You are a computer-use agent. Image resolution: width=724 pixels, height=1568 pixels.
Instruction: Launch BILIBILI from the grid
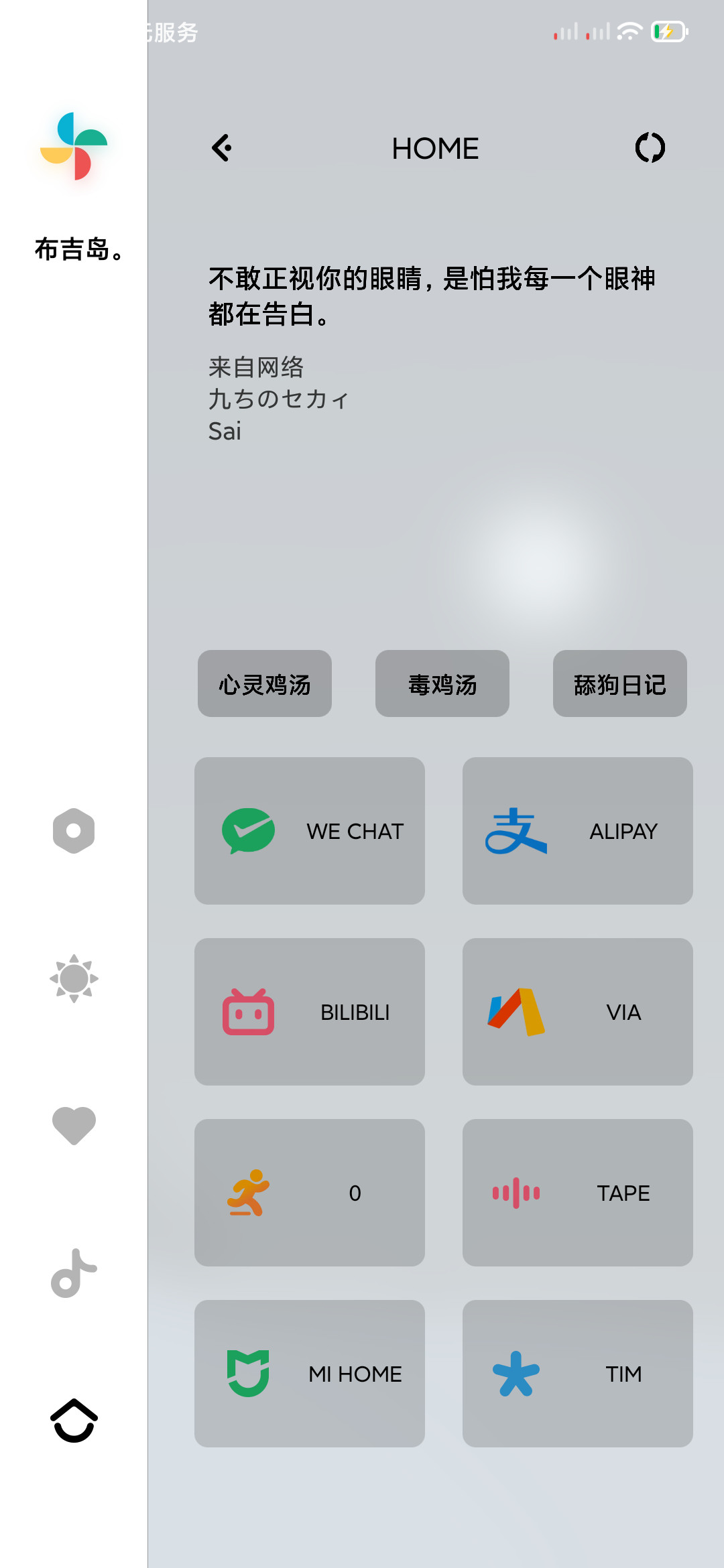coord(310,1012)
